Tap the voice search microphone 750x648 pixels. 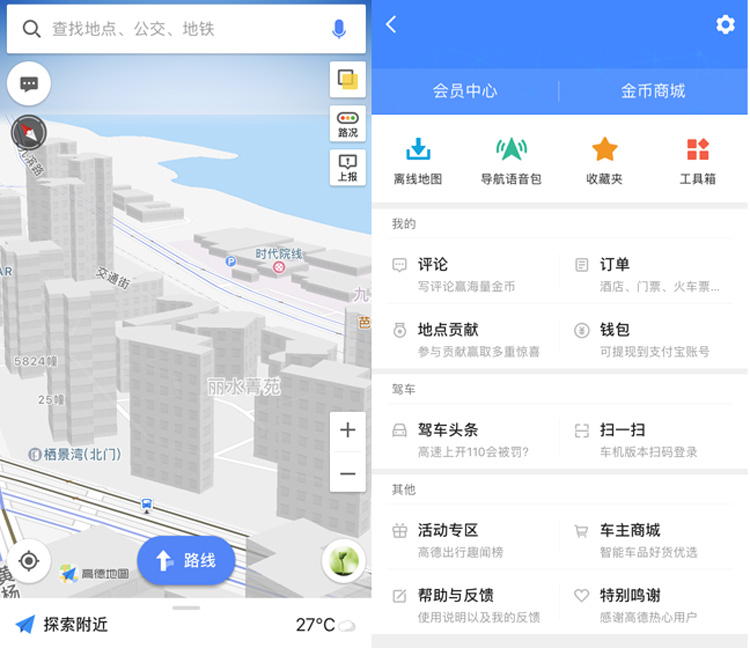pos(339,30)
